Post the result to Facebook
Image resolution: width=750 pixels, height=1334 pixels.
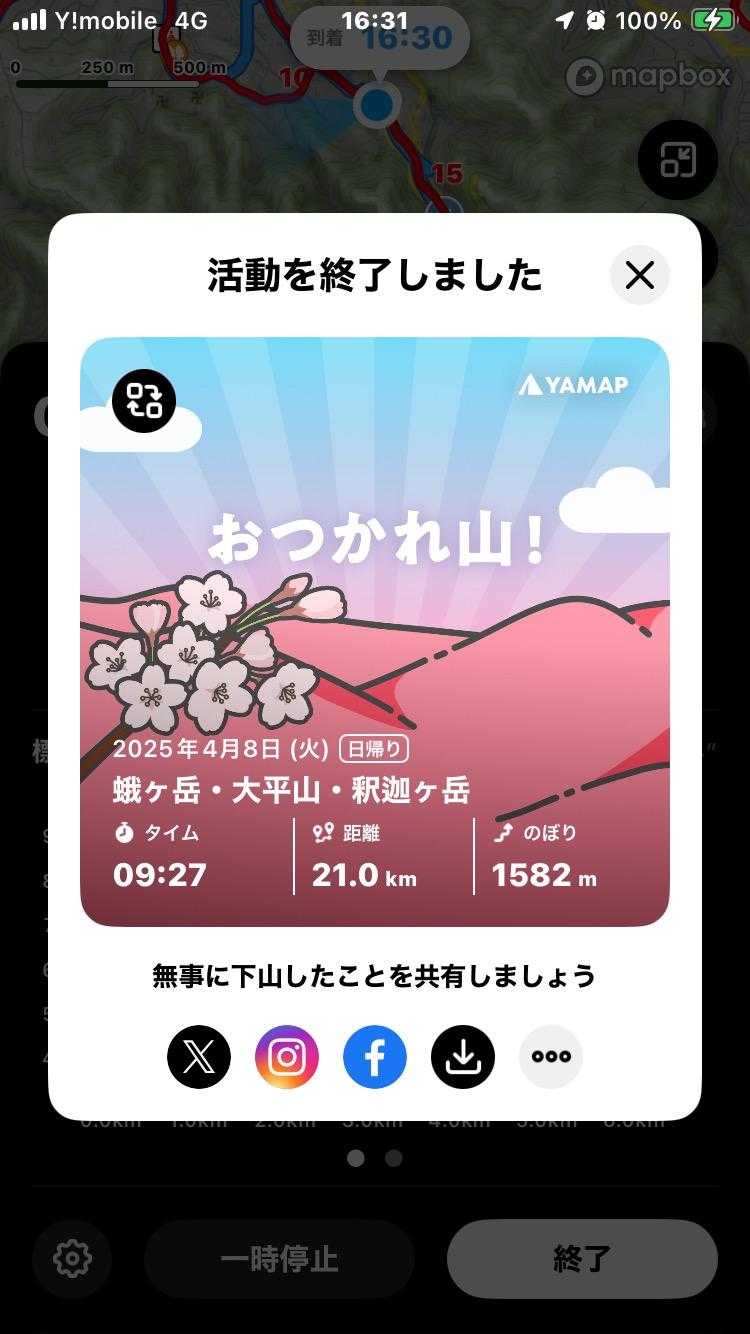375,1057
